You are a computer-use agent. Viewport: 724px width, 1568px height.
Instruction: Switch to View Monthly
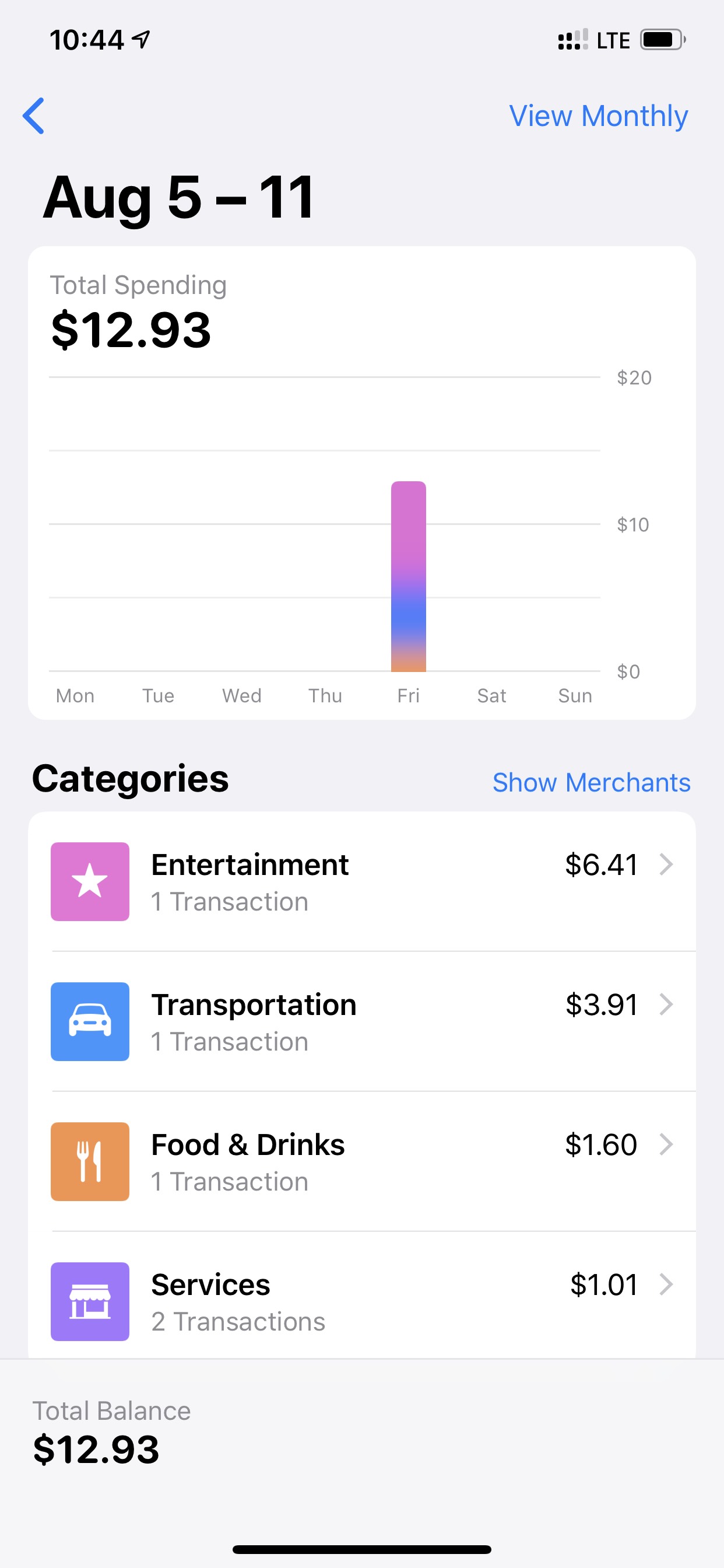[598, 116]
